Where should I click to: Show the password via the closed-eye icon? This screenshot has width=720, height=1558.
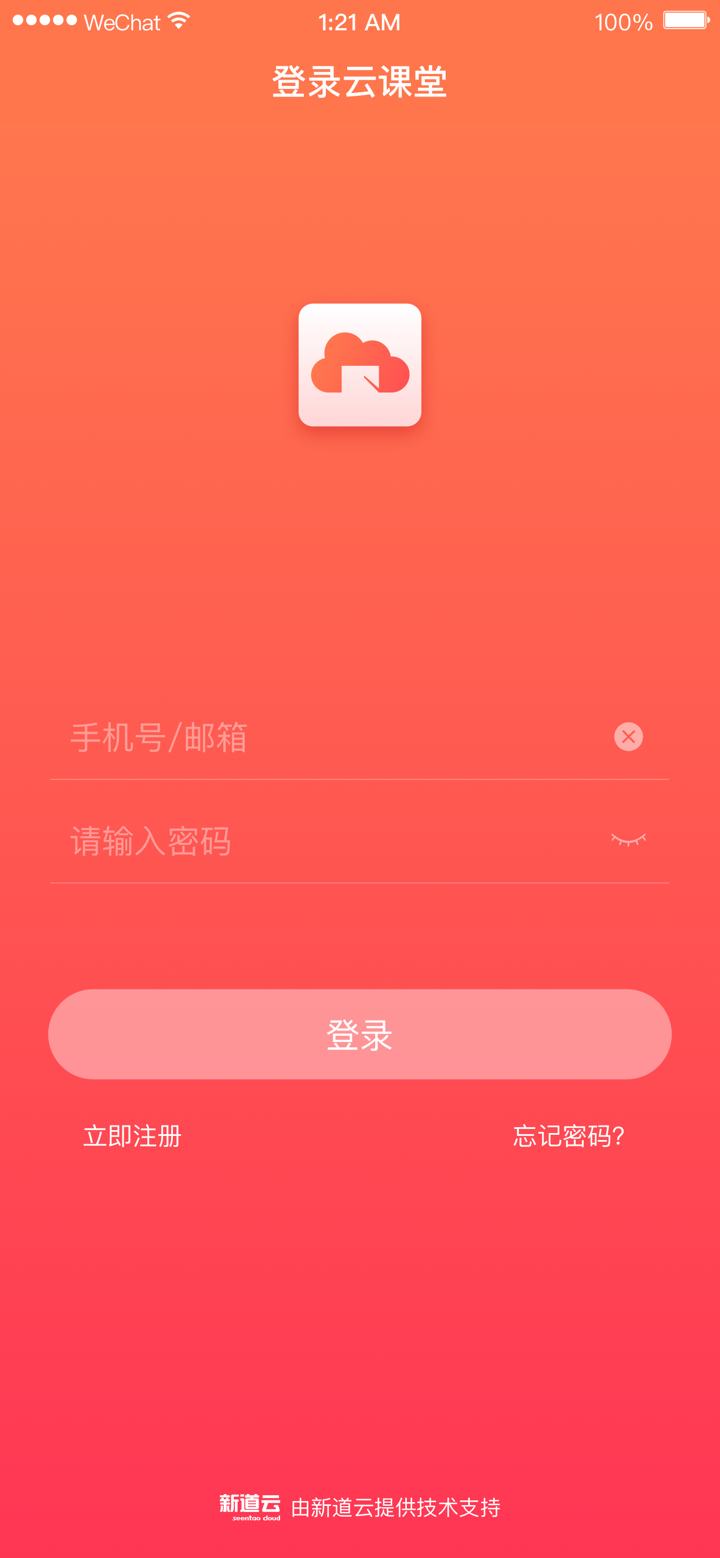(x=629, y=841)
